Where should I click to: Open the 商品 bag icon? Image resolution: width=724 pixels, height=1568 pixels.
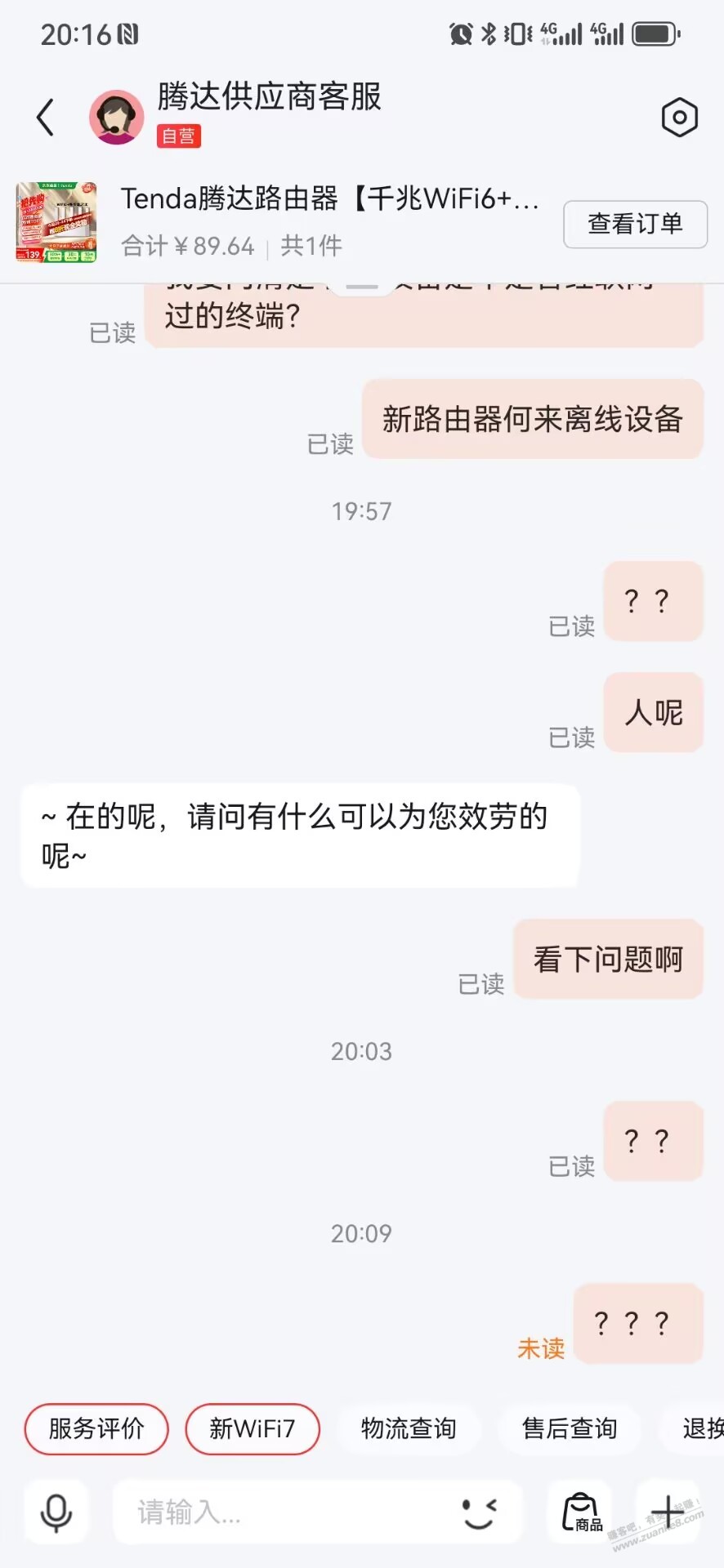pyautogui.click(x=581, y=1512)
